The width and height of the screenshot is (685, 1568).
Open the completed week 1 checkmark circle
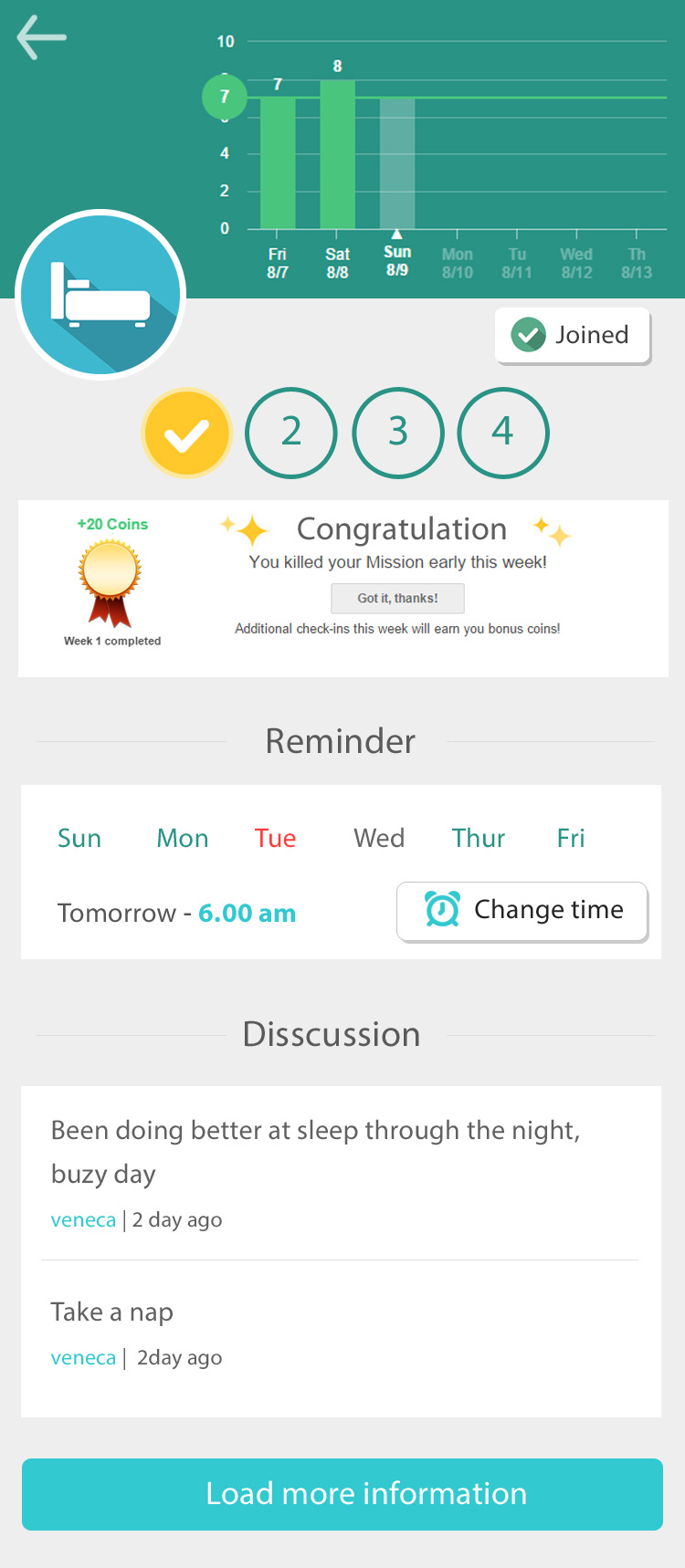pyautogui.click(x=186, y=433)
